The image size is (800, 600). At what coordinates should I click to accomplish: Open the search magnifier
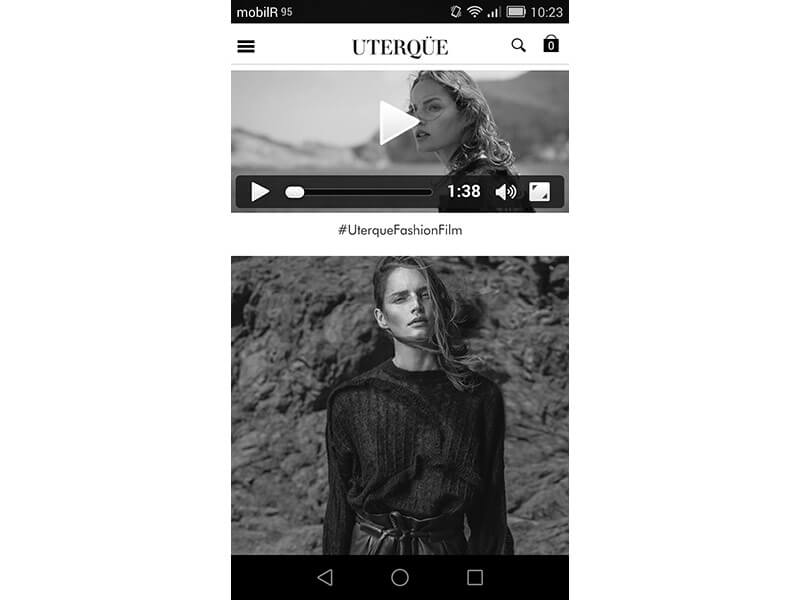(518, 45)
